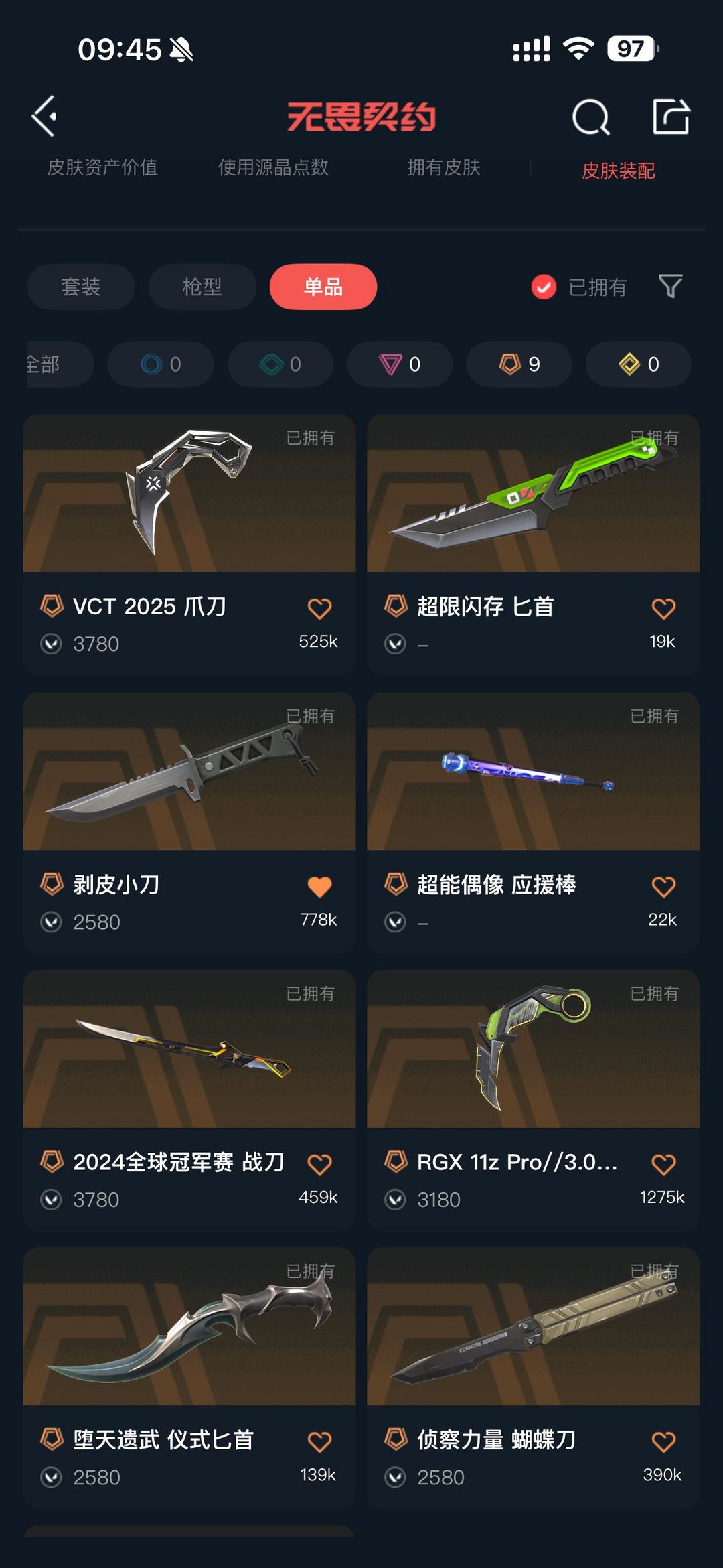This screenshot has height=1568, width=723.
Task: Switch to the 皮肤资产价值 tab
Action: (102, 167)
